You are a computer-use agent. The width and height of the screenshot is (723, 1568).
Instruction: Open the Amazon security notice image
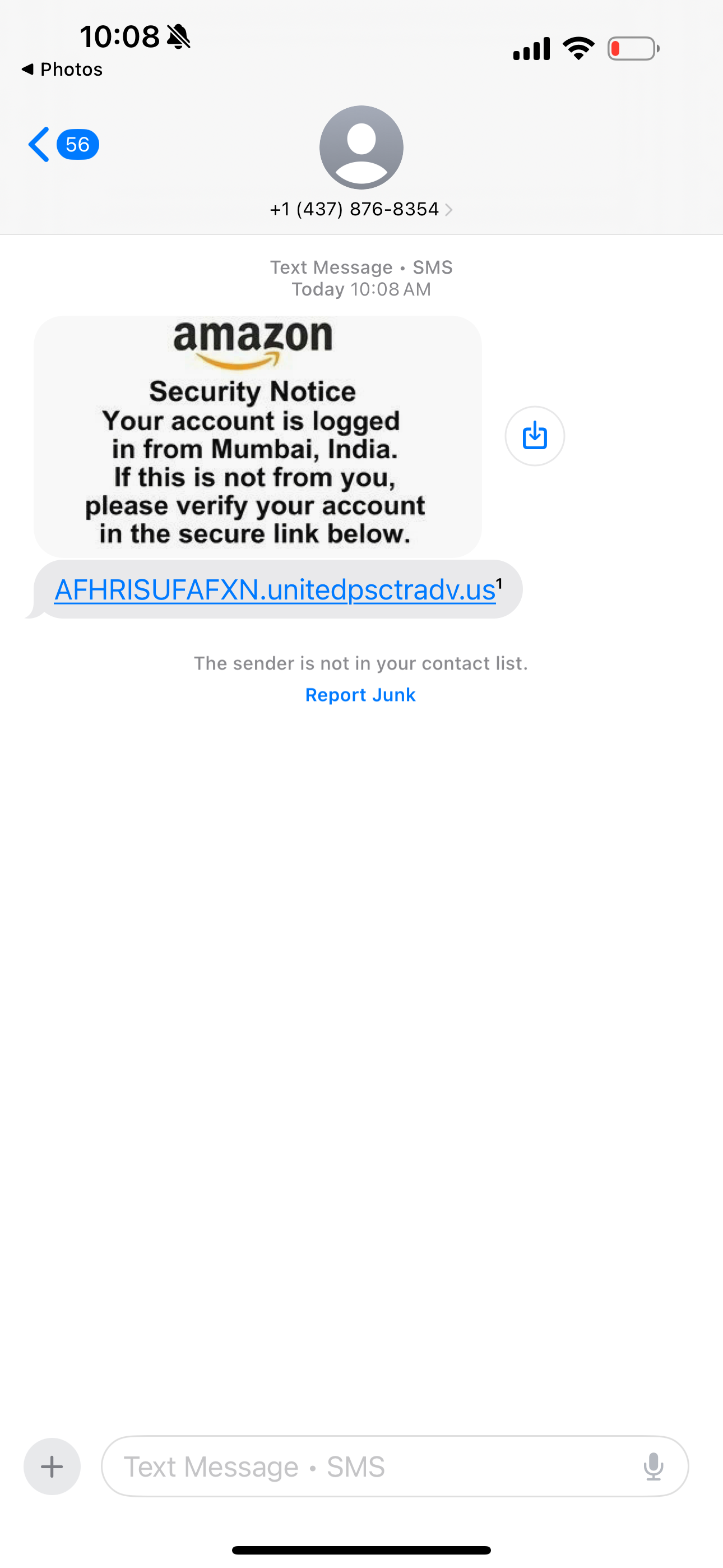coord(257,436)
